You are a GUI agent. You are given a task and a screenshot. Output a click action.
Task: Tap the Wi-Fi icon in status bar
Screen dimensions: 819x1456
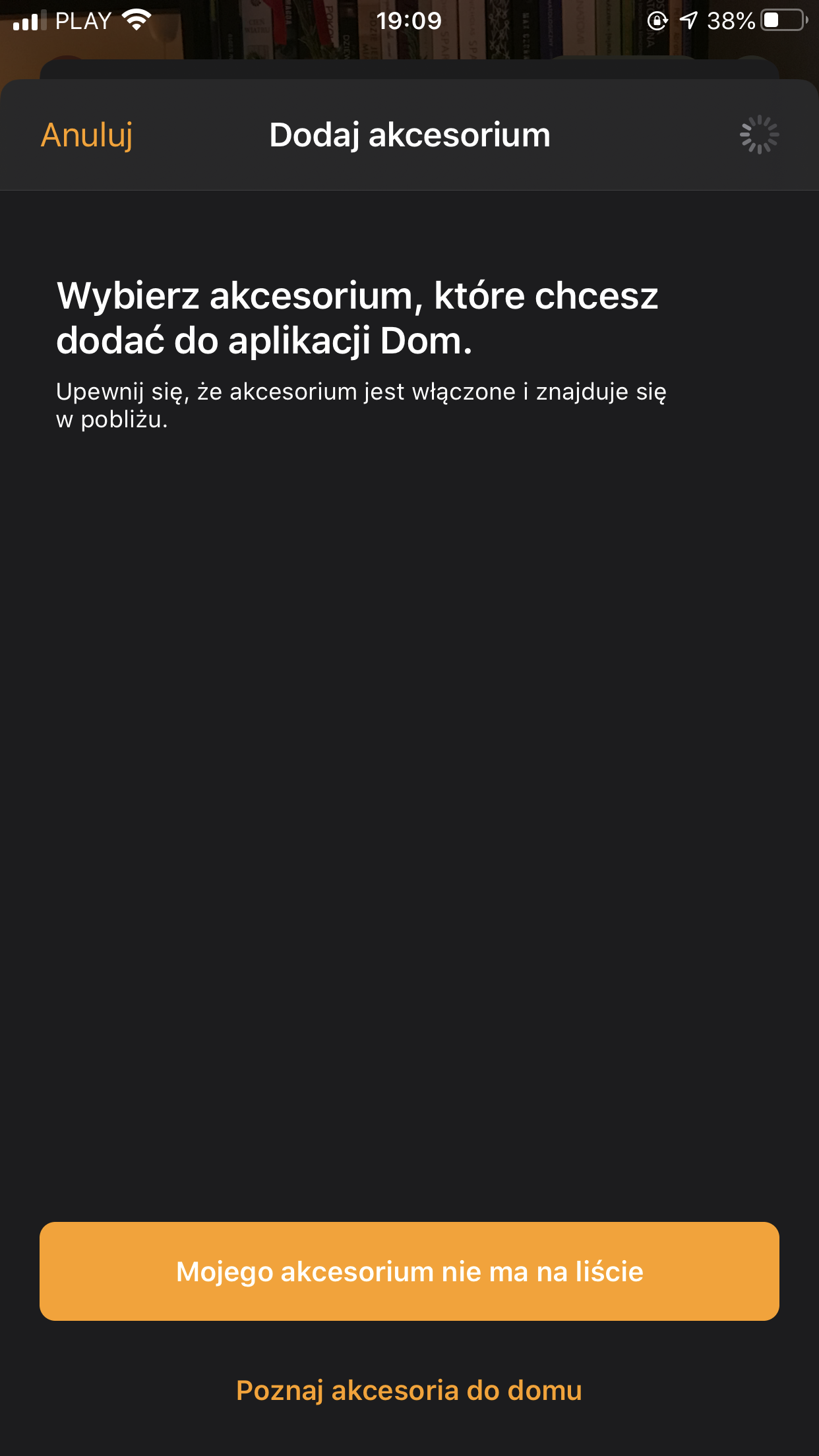(x=136, y=20)
